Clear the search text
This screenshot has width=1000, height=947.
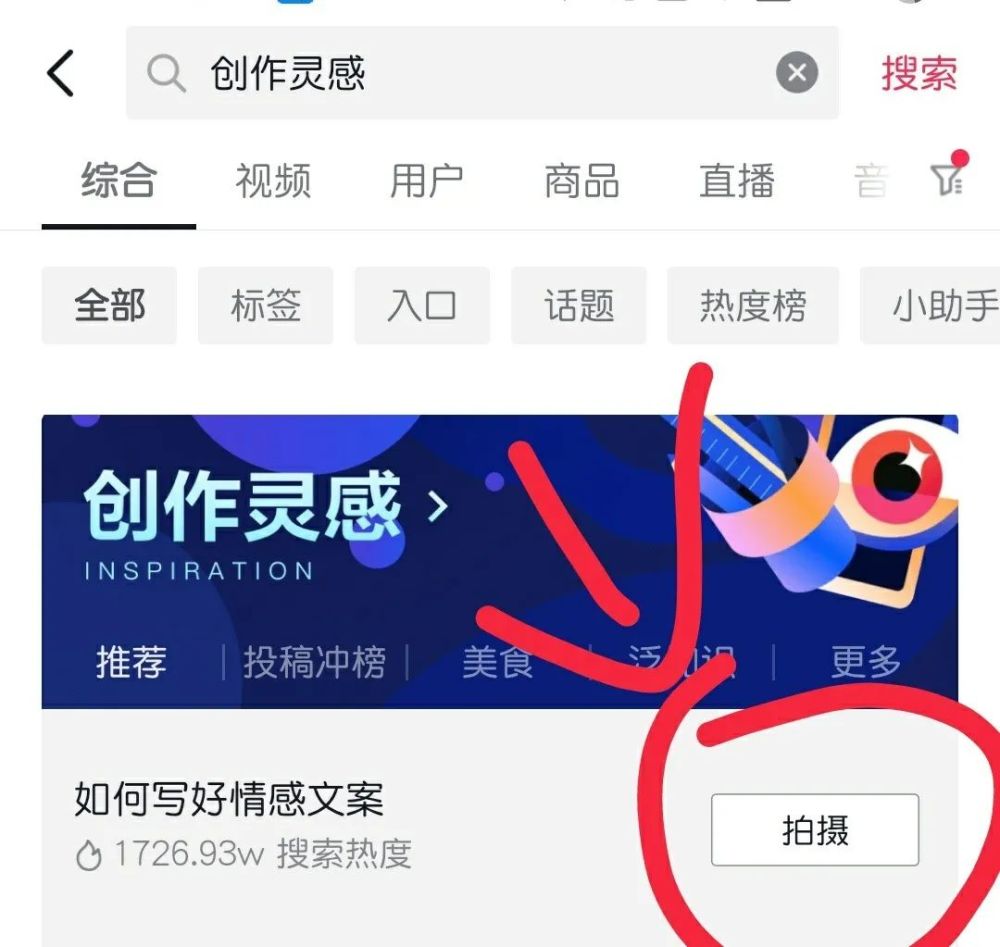[x=797, y=74]
